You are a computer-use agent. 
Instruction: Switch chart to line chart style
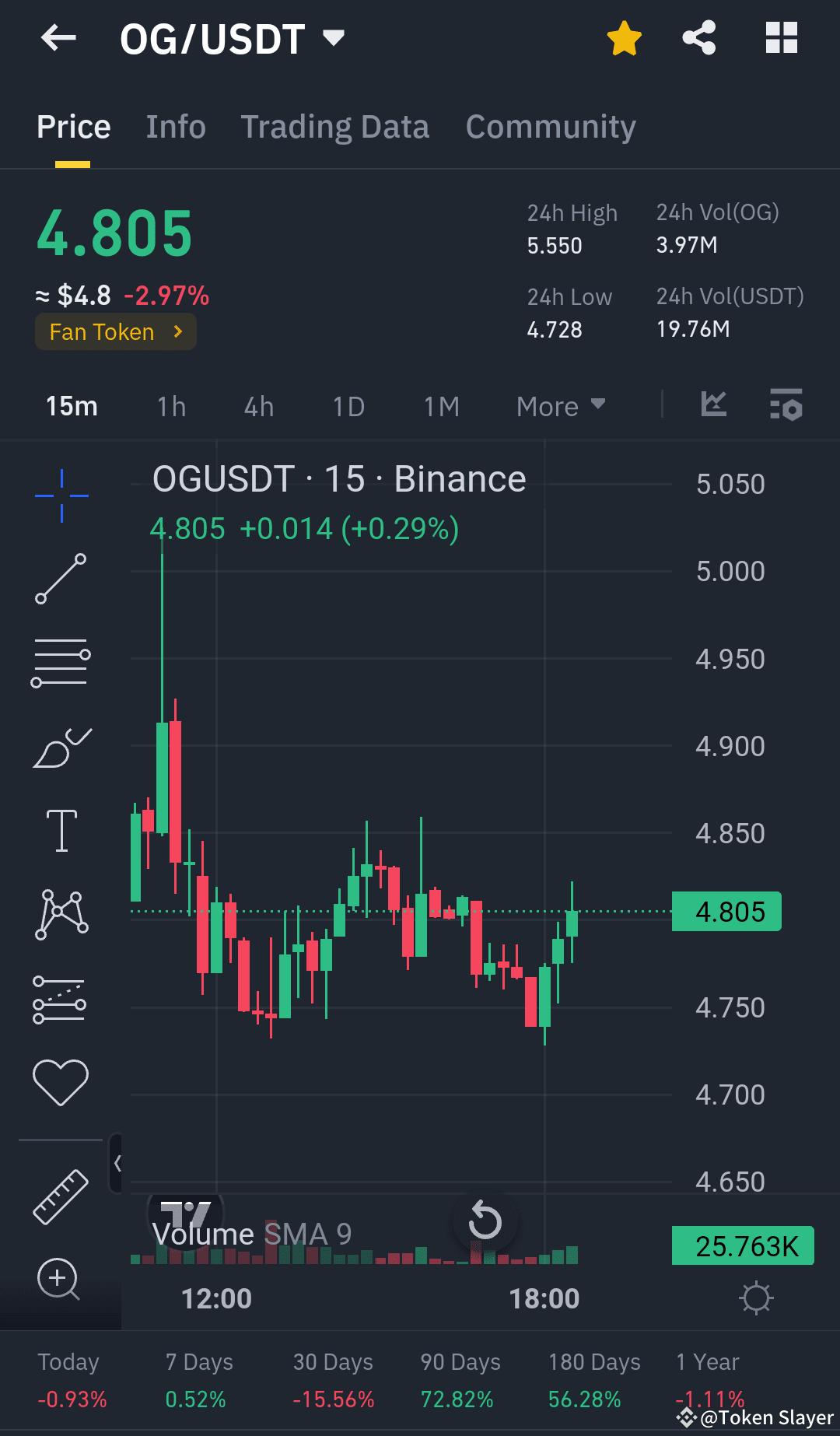coord(713,405)
